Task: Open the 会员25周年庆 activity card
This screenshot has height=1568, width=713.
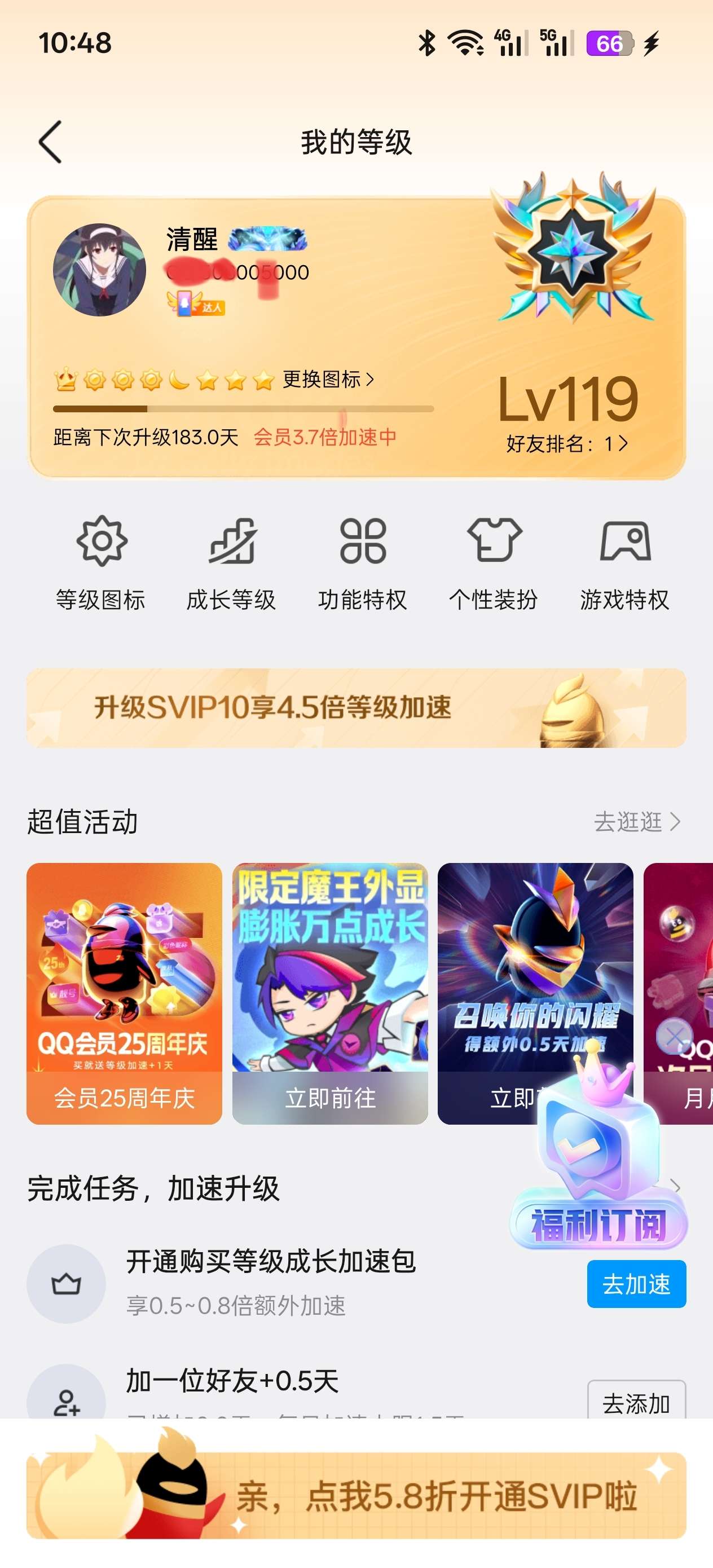Action: coord(124,993)
